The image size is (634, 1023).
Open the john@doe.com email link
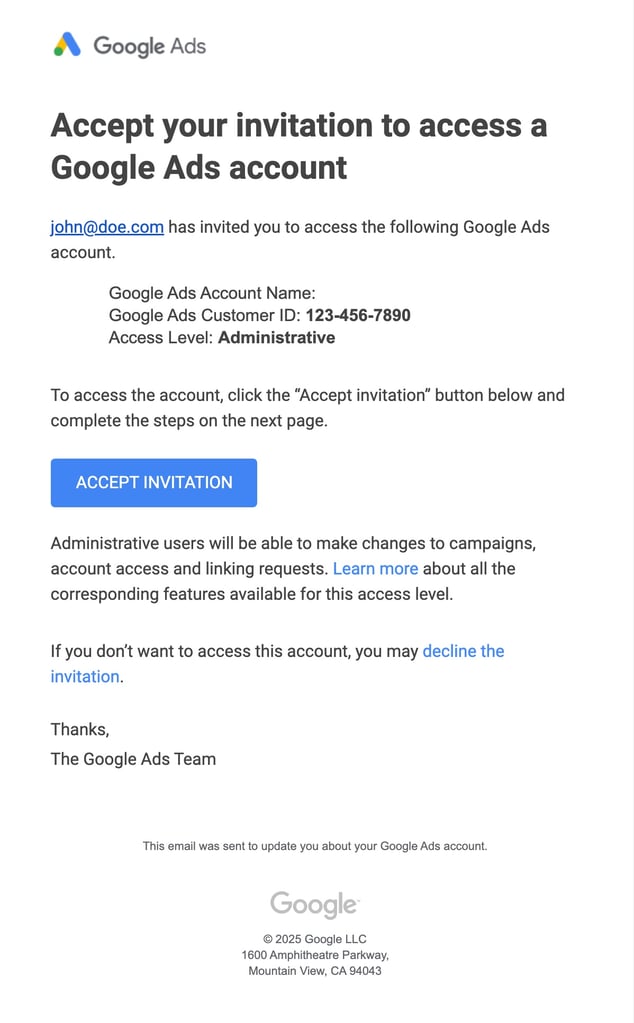tap(107, 227)
